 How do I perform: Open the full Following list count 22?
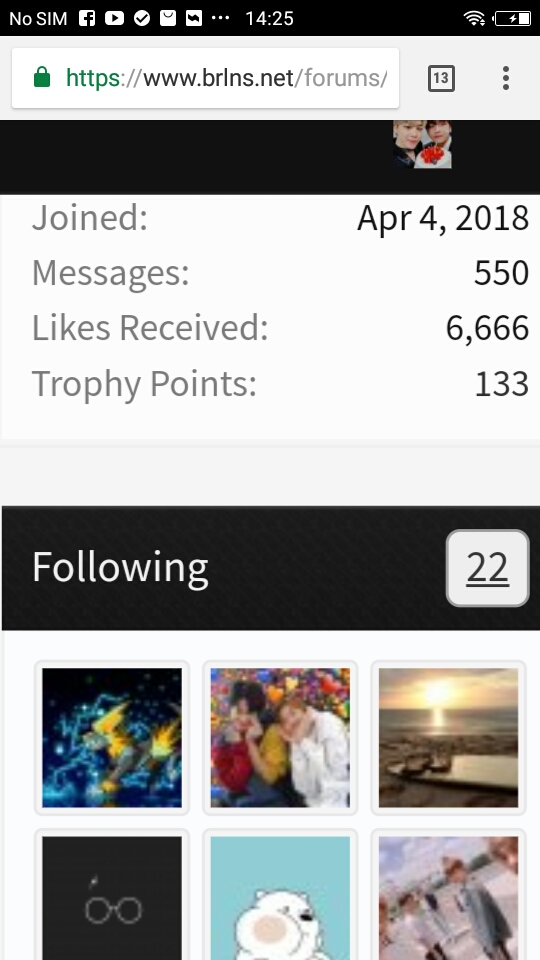tap(487, 568)
